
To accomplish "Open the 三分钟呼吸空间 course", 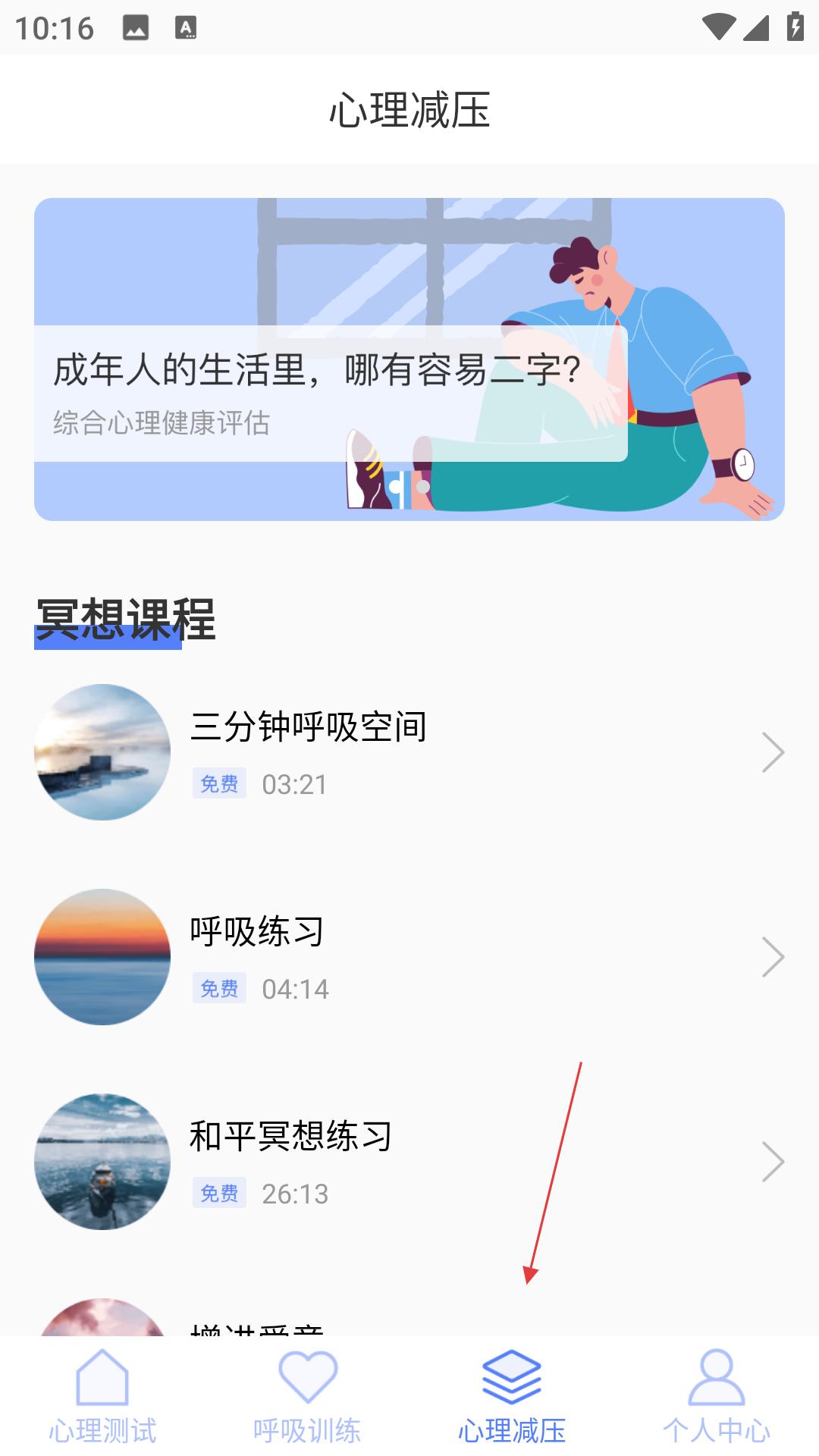I will coord(409,752).
